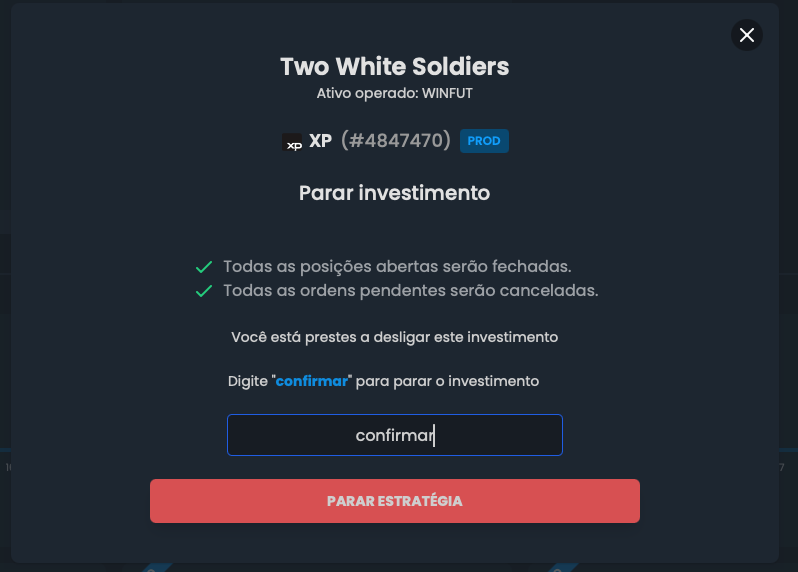Close the stop investment dialog

coord(746,35)
